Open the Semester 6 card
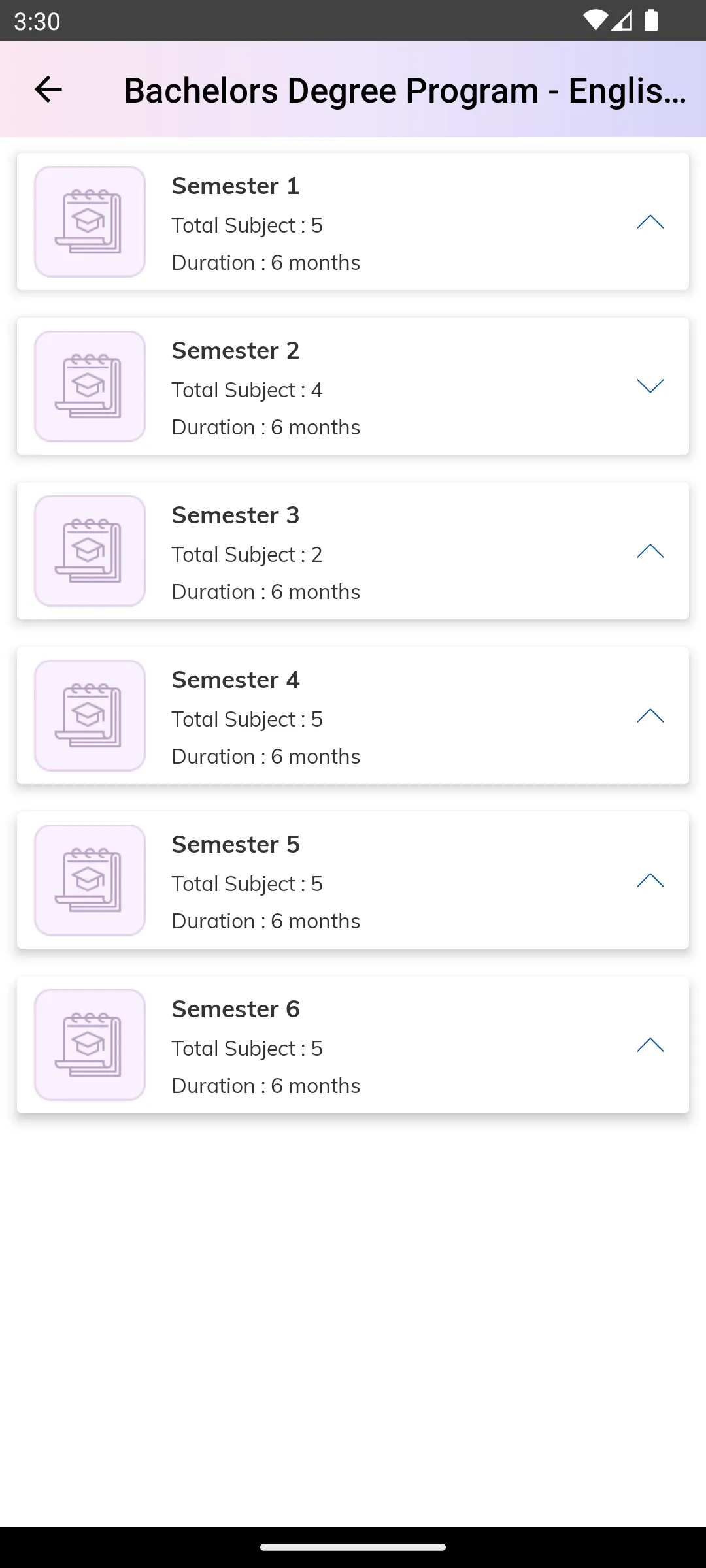Viewport: 706px width, 1568px height. coord(353,1045)
